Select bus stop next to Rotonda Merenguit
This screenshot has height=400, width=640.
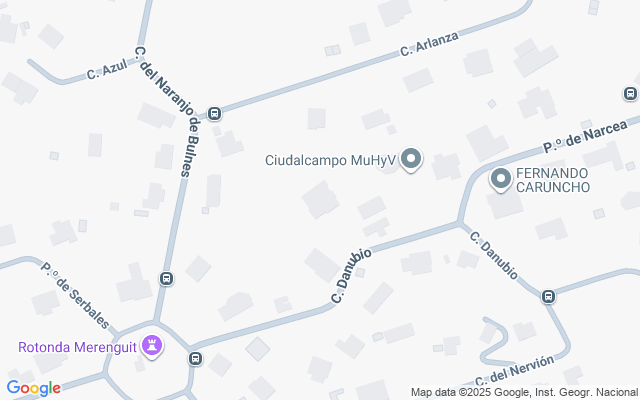point(195,358)
